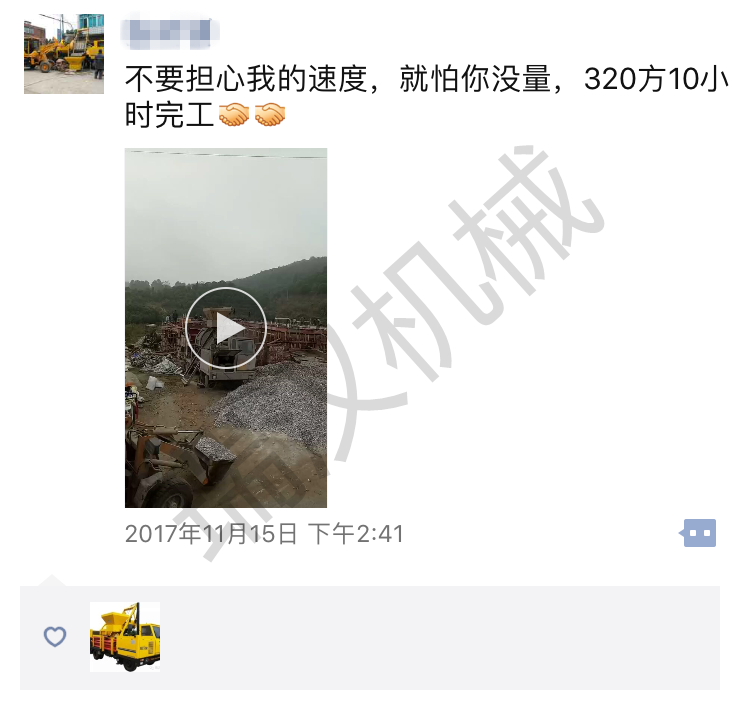
Task: Open the avatar of the user who liked
Action: 125,636
